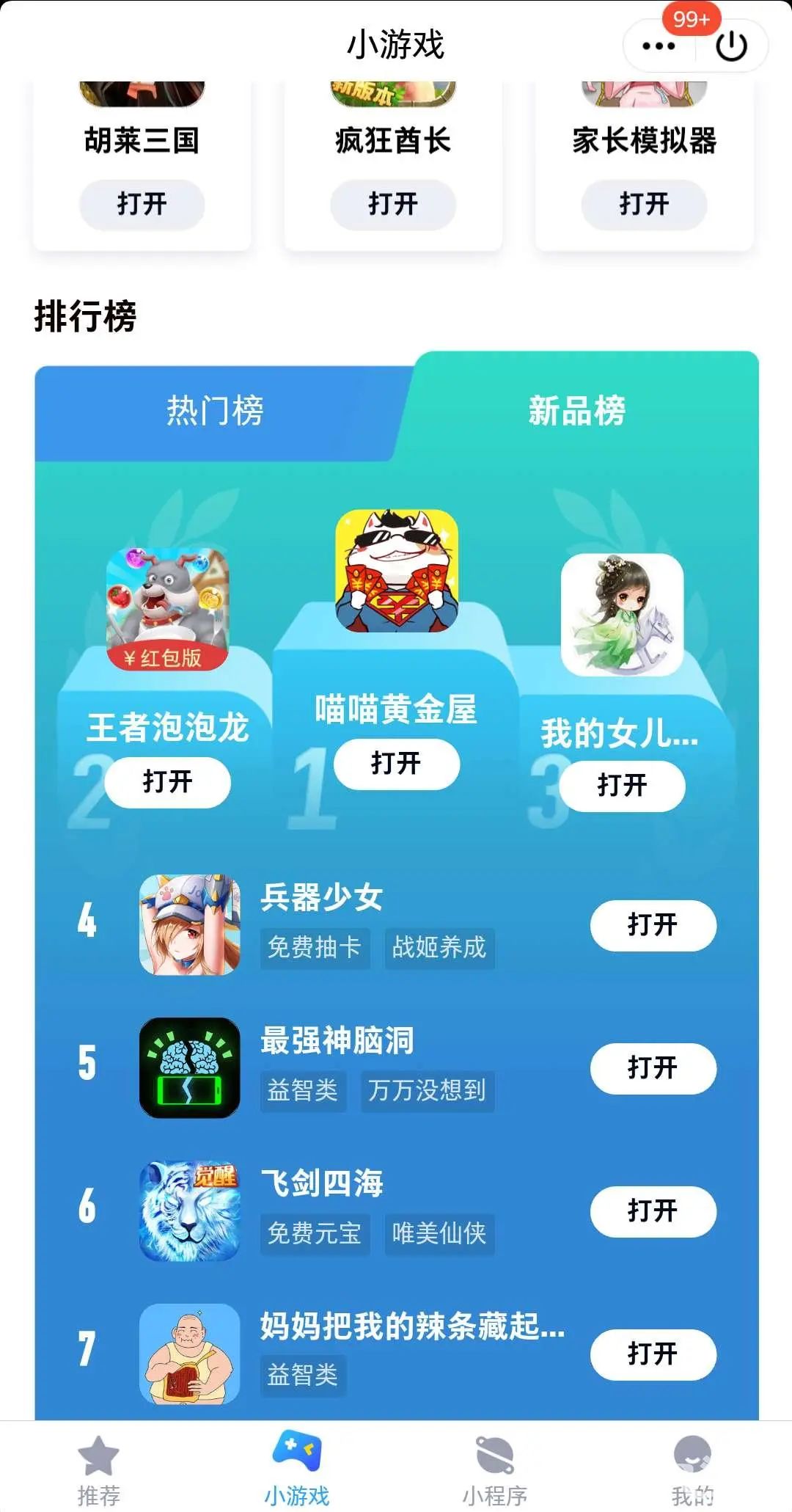Click the 小程序 icon in bottom navigation
This screenshot has width=792, height=1512.
(x=494, y=1475)
